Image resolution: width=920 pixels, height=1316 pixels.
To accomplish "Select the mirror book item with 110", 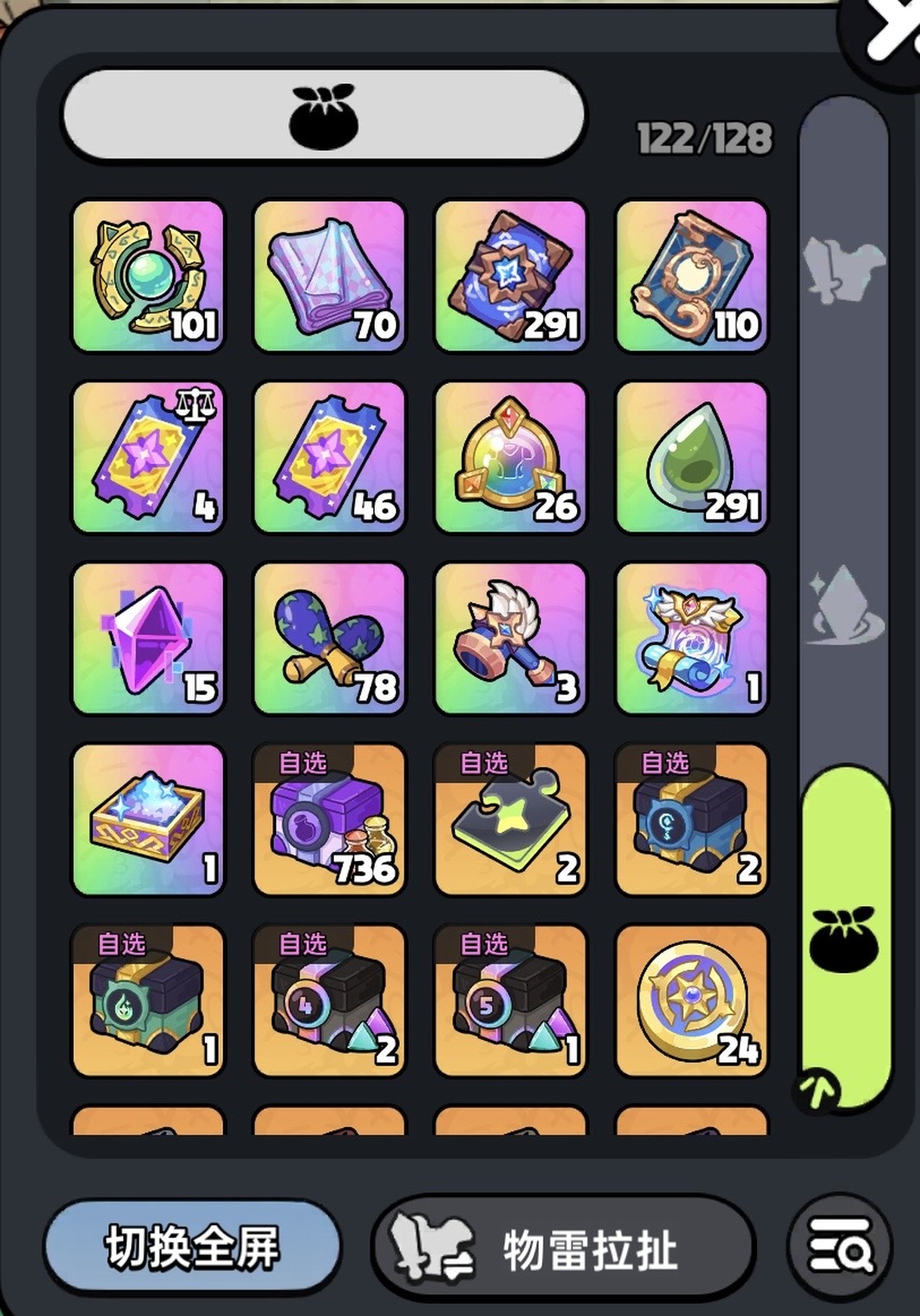I will [691, 276].
